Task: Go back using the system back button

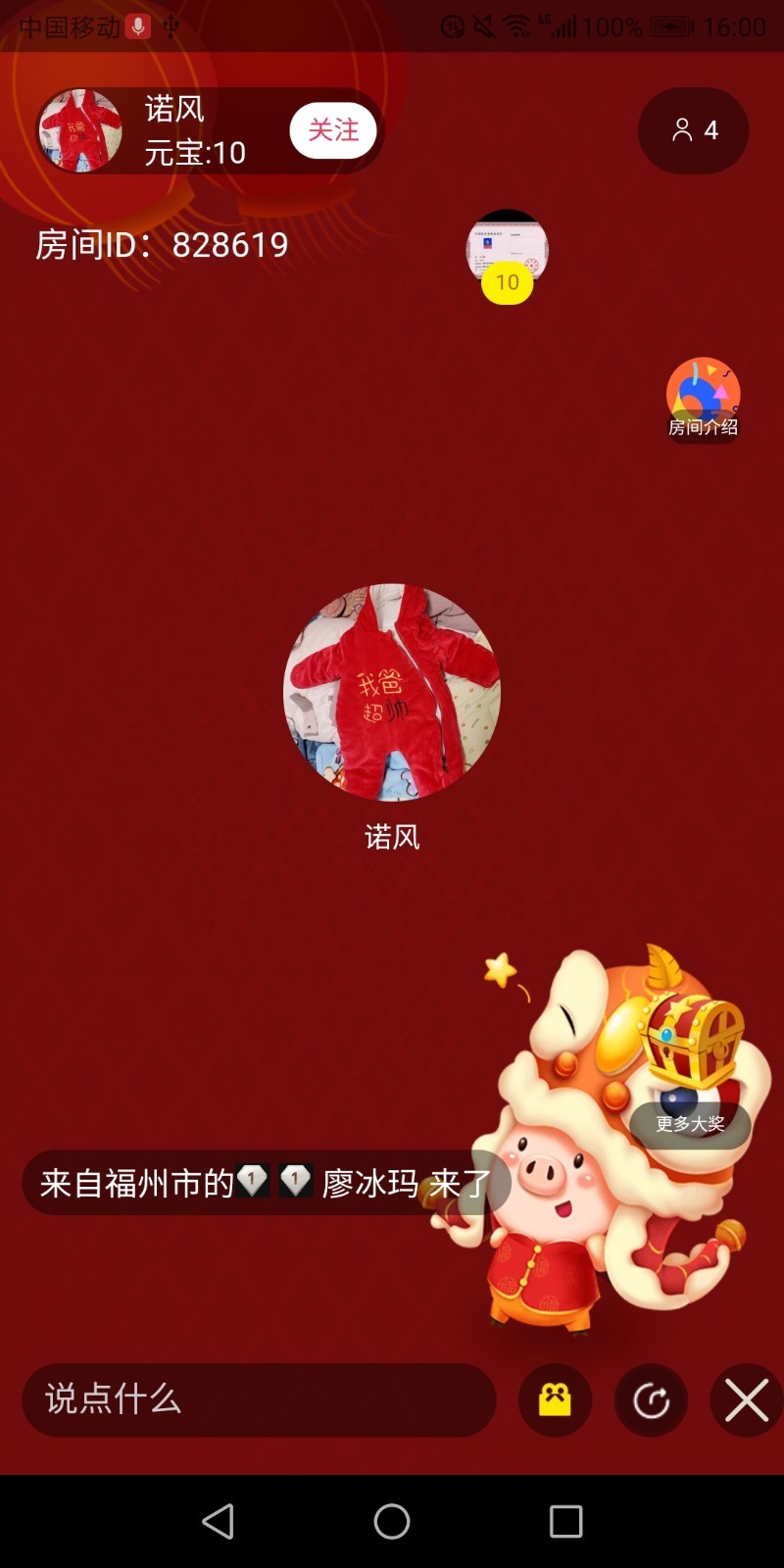Action: (x=218, y=1521)
